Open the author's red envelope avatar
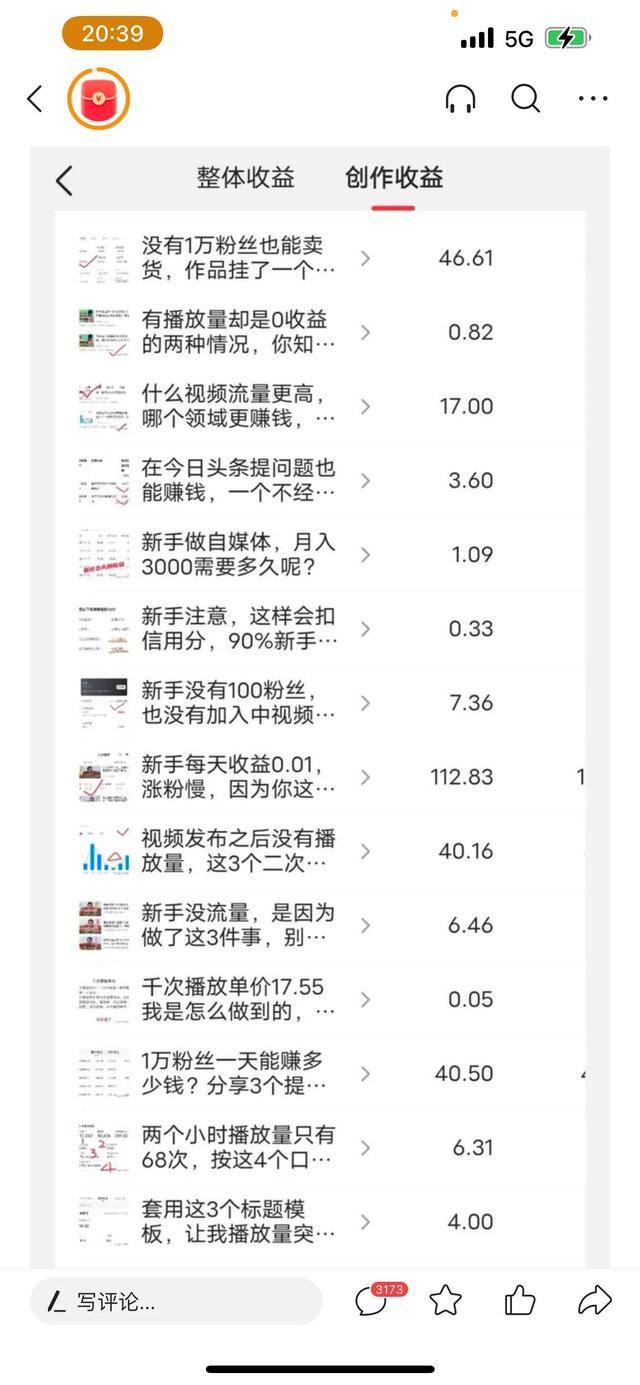This screenshot has height=1385, width=640. point(98,99)
